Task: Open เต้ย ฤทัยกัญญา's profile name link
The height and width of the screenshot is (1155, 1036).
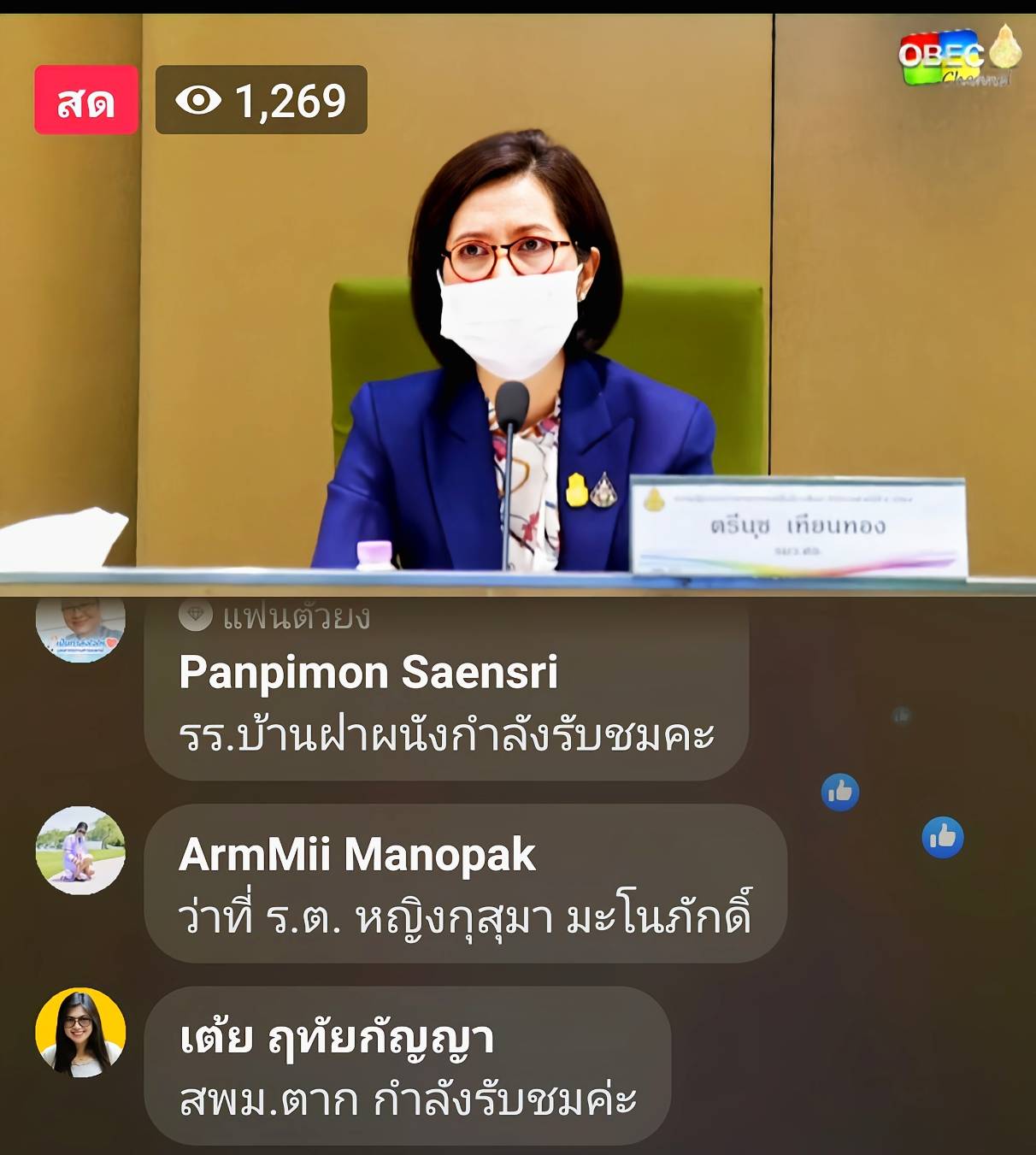Action: tap(336, 1038)
